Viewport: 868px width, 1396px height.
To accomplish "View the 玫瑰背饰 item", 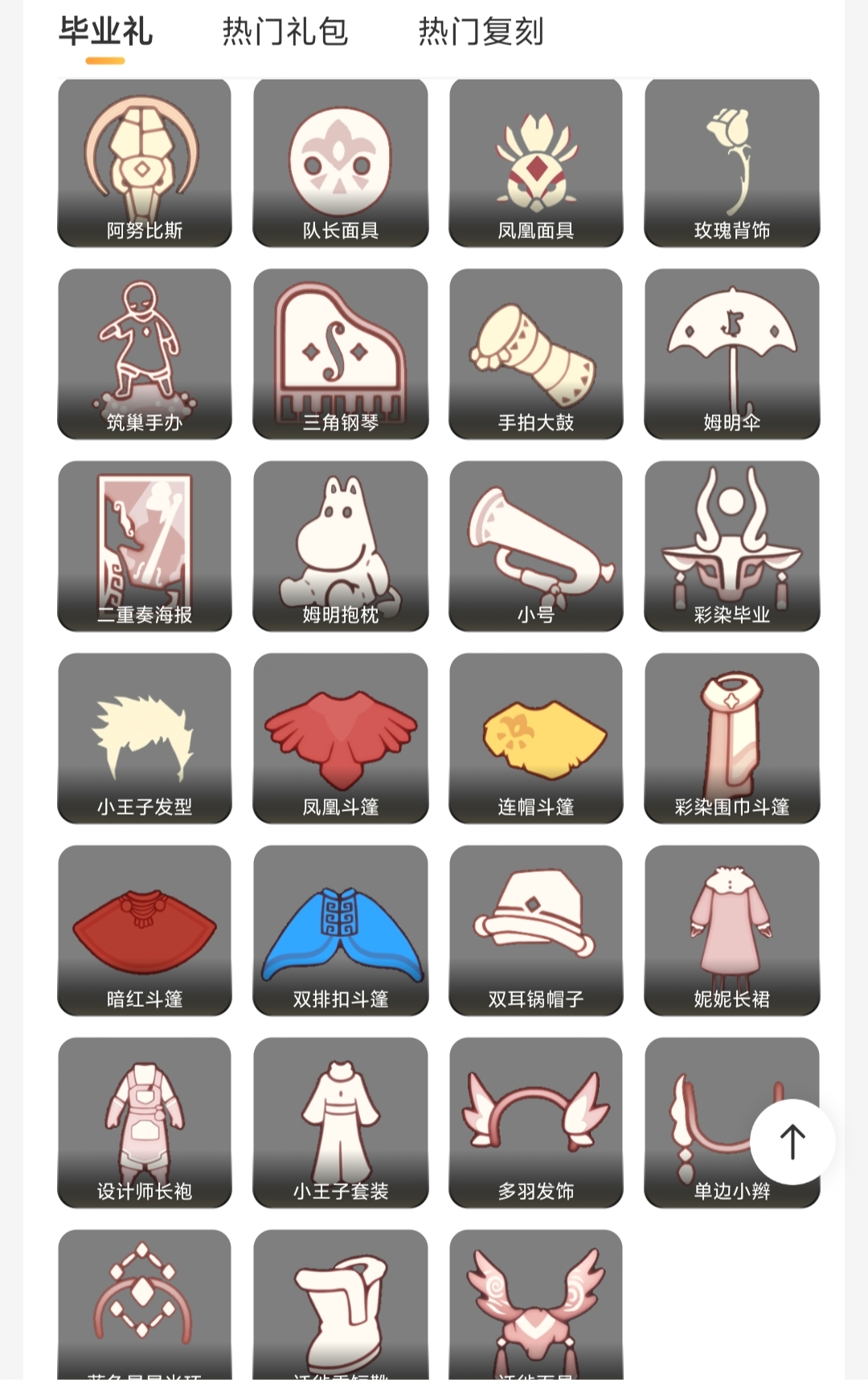I will (x=731, y=162).
